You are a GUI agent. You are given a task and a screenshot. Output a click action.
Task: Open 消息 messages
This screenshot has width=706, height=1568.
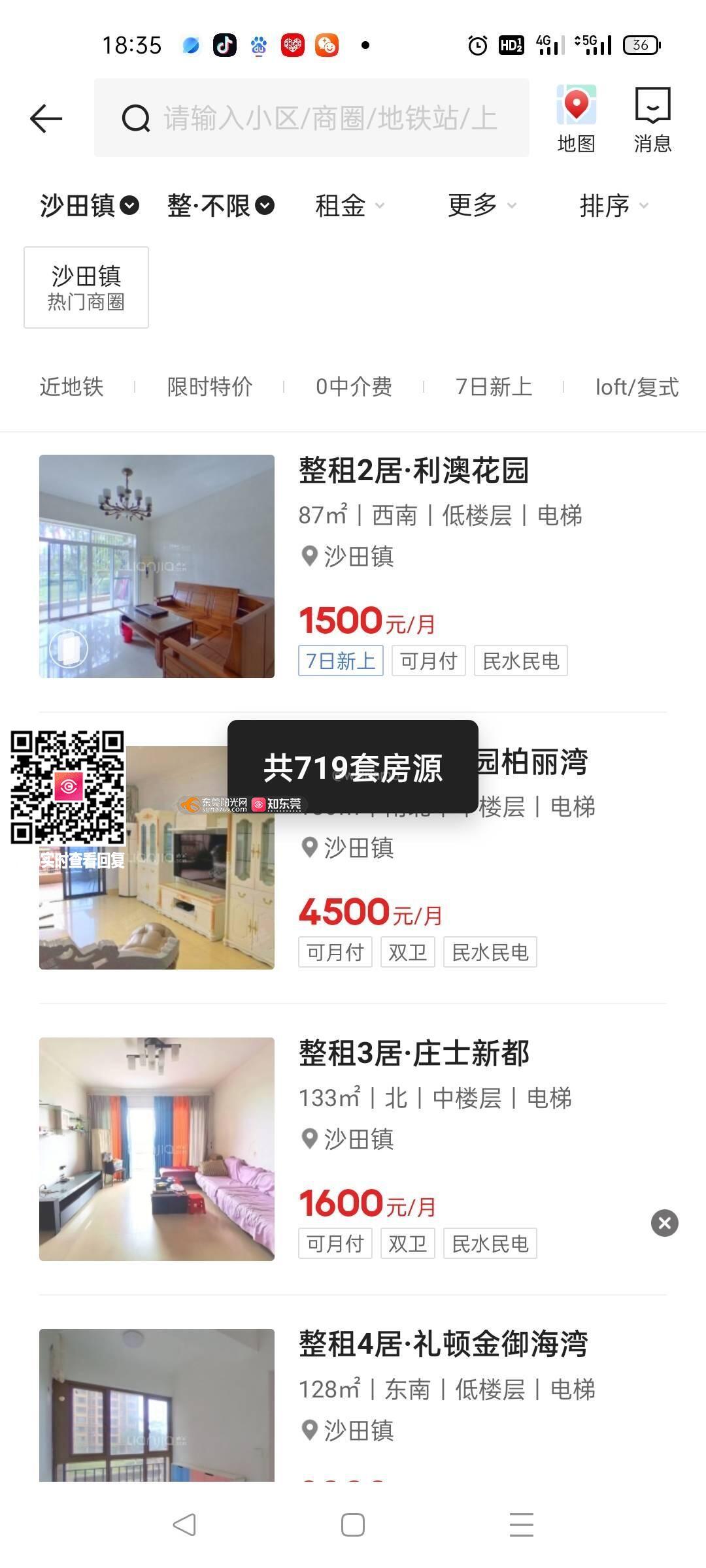652,119
